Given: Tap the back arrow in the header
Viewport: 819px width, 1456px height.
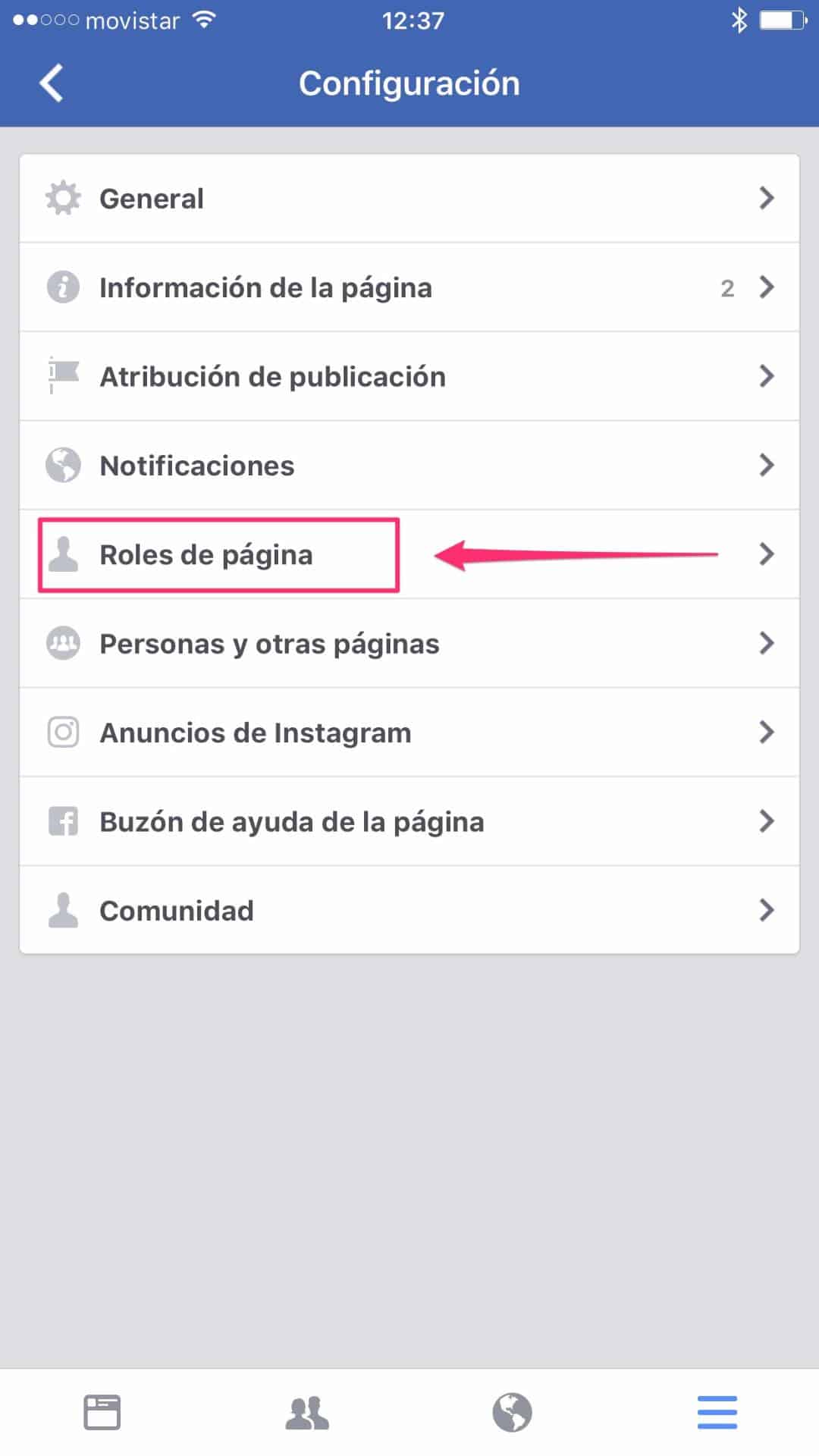Looking at the screenshot, I should click(52, 82).
